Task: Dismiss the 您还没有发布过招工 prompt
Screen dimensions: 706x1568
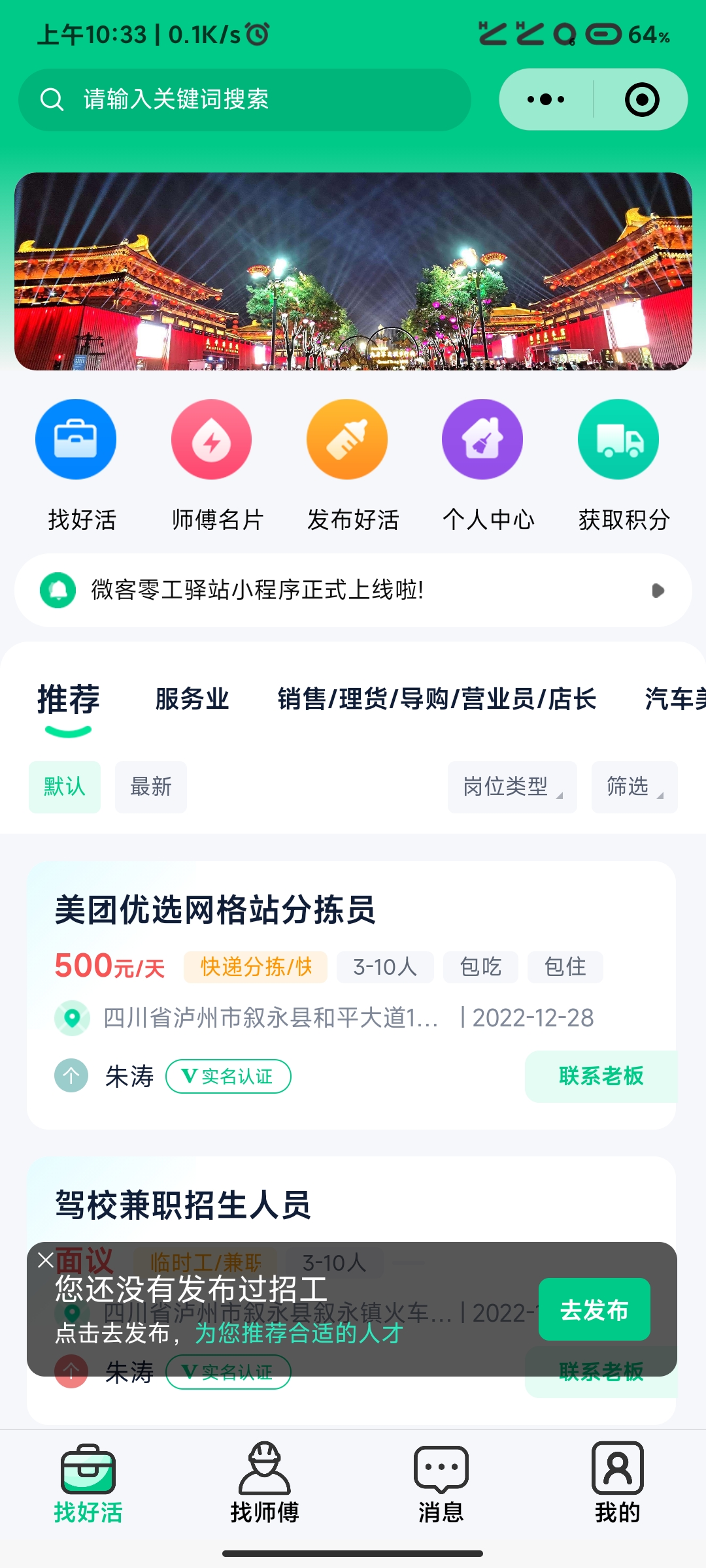Action: 46,1260
